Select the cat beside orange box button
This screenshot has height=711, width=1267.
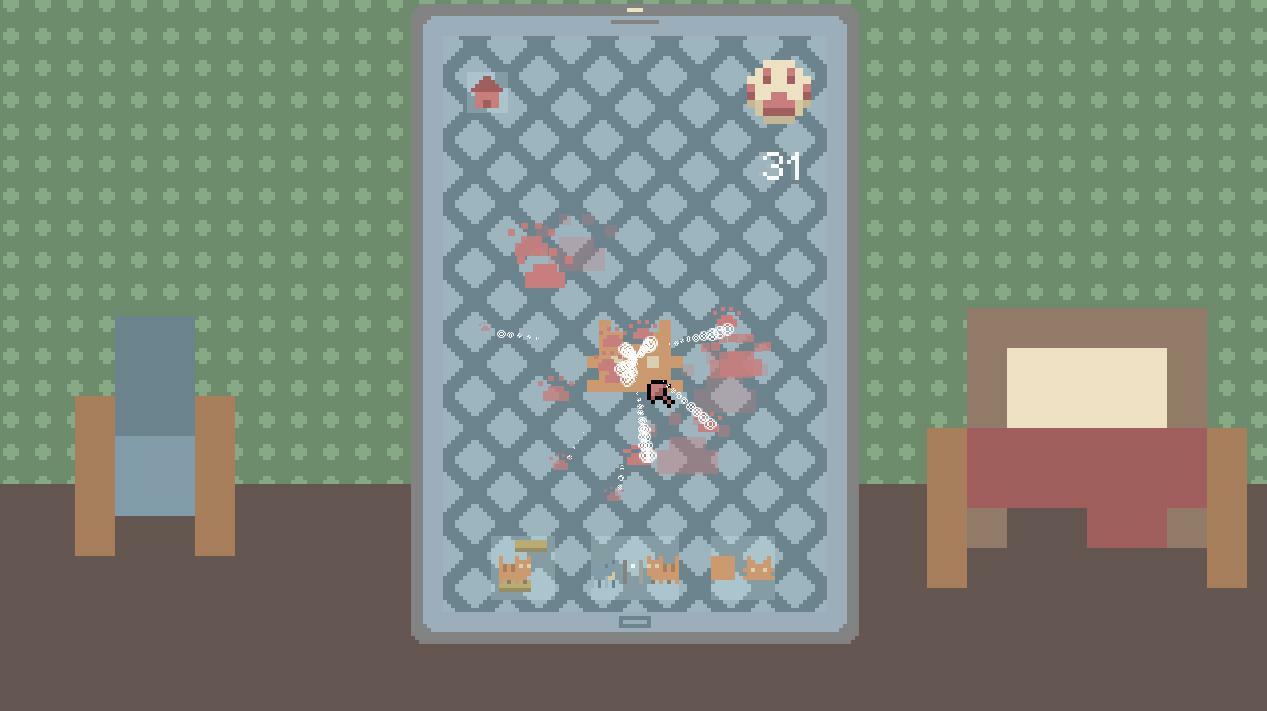pos(741,569)
